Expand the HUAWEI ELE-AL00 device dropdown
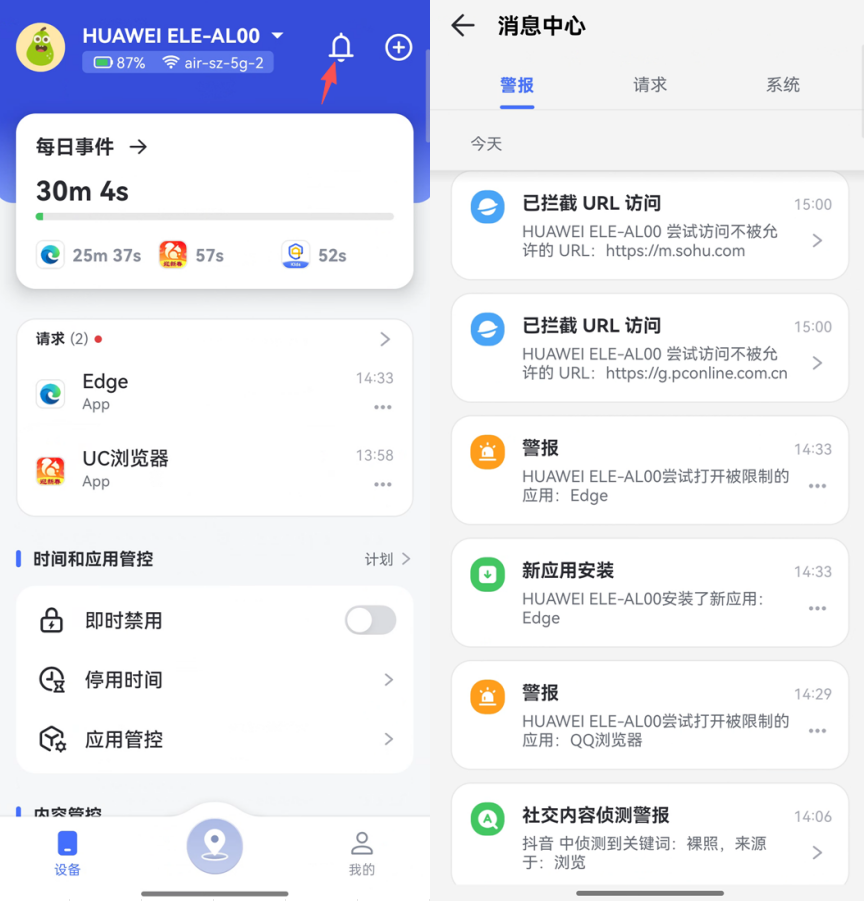Screen dimensions: 864x901 (277, 35)
